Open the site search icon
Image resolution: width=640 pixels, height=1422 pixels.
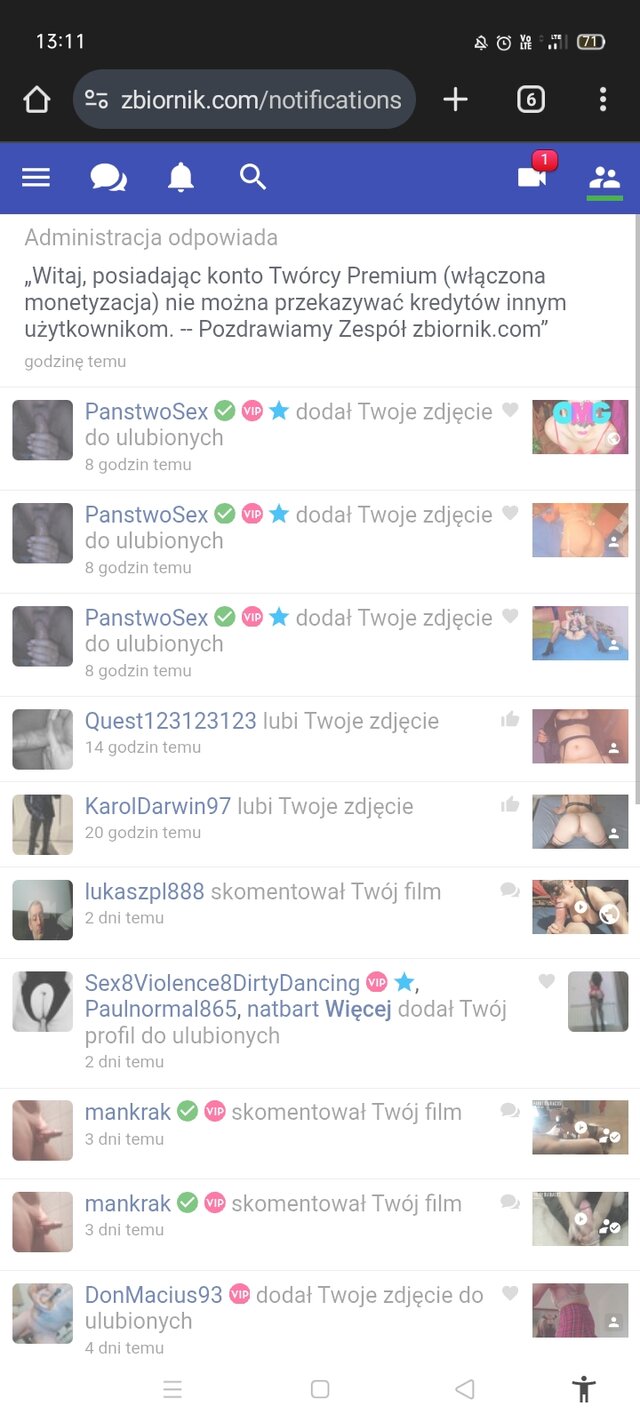click(253, 178)
